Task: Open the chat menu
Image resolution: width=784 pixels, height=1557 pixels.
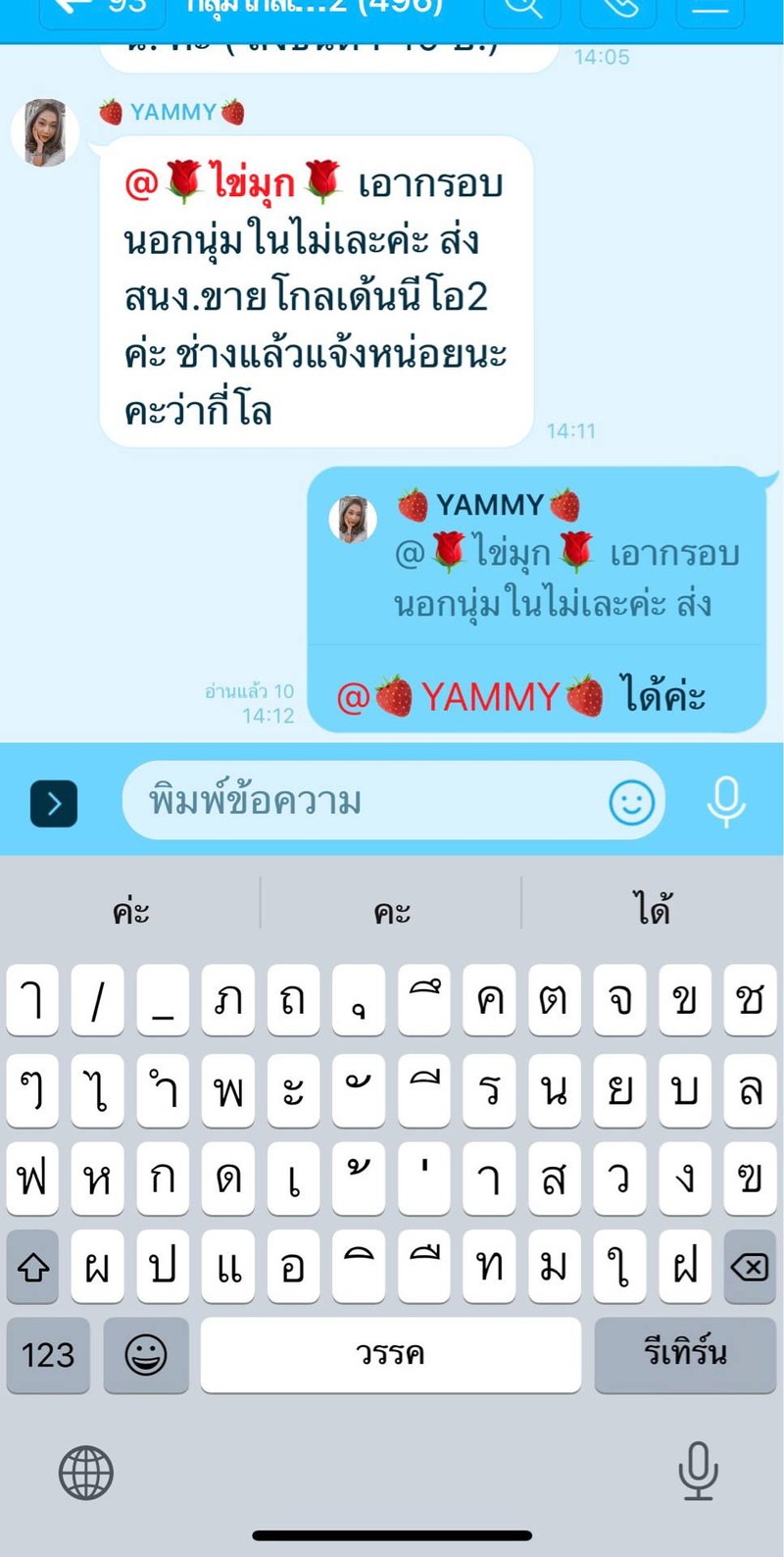Action: coord(710,10)
